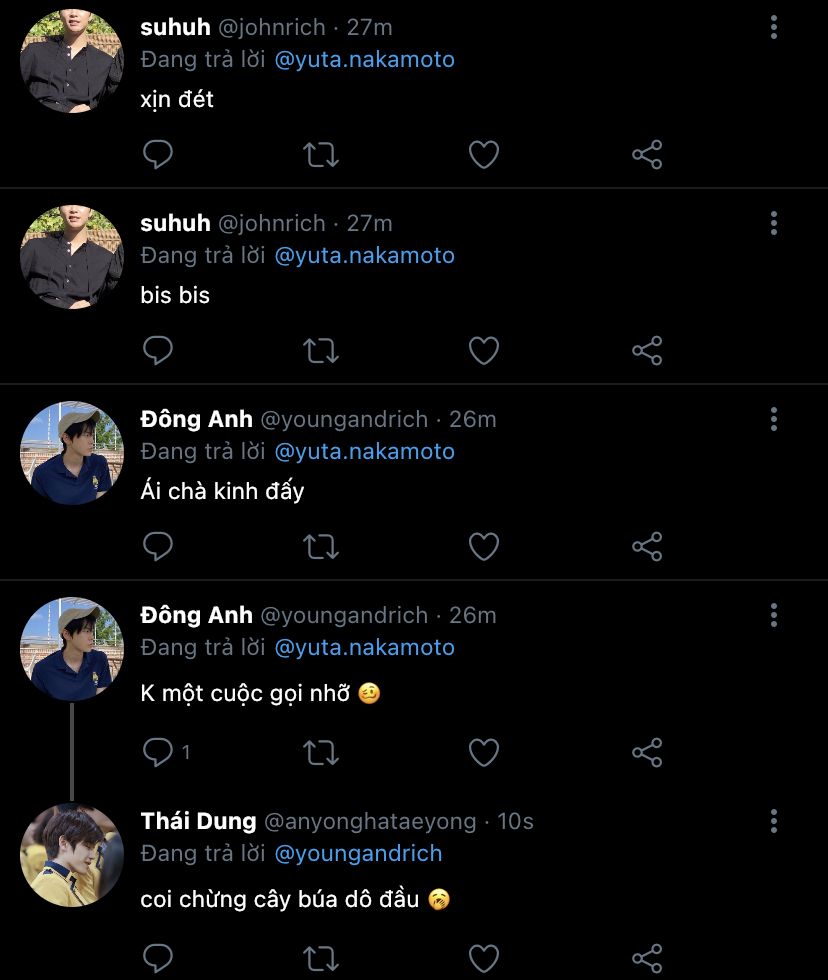Share suhuh's "bis bis" reply
Image resolution: width=828 pixels, height=980 pixels.
click(647, 351)
